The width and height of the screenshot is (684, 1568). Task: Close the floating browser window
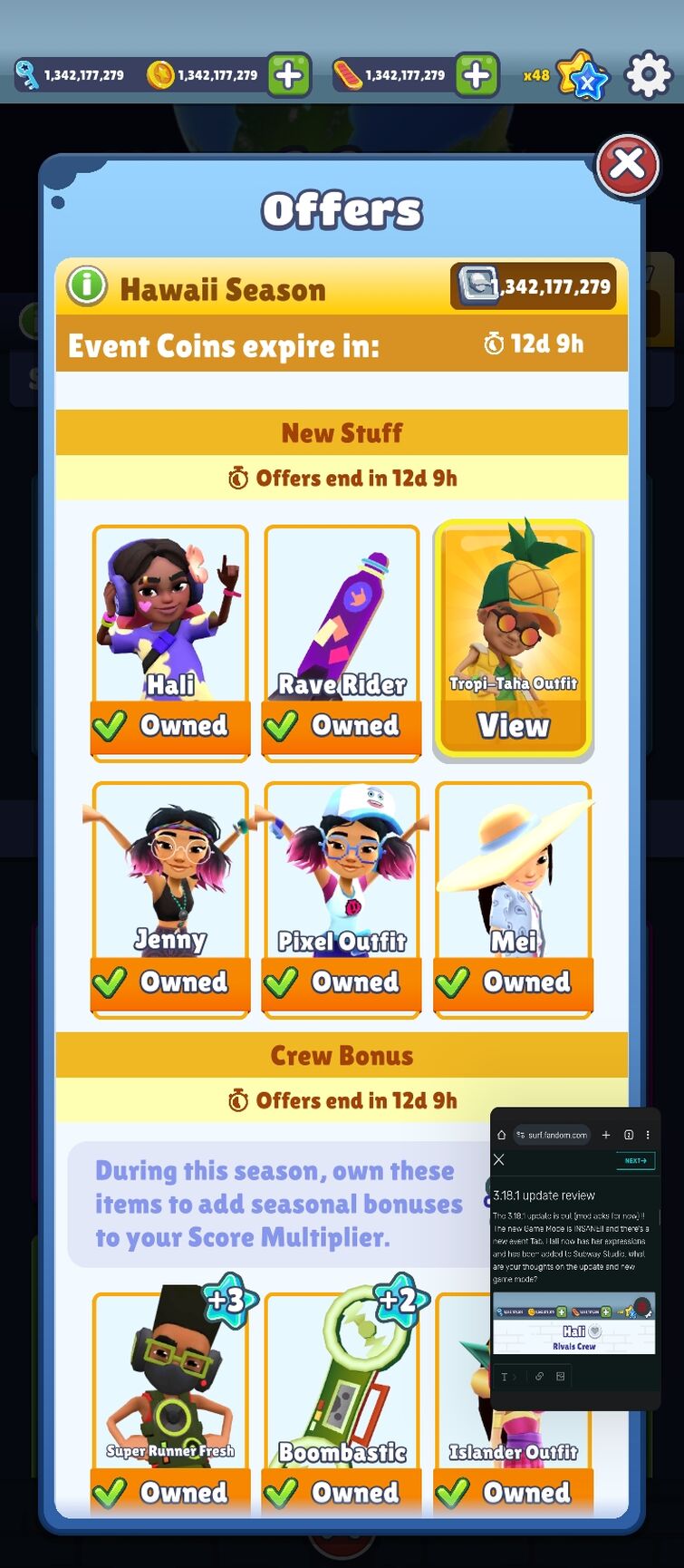[499, 1159]
